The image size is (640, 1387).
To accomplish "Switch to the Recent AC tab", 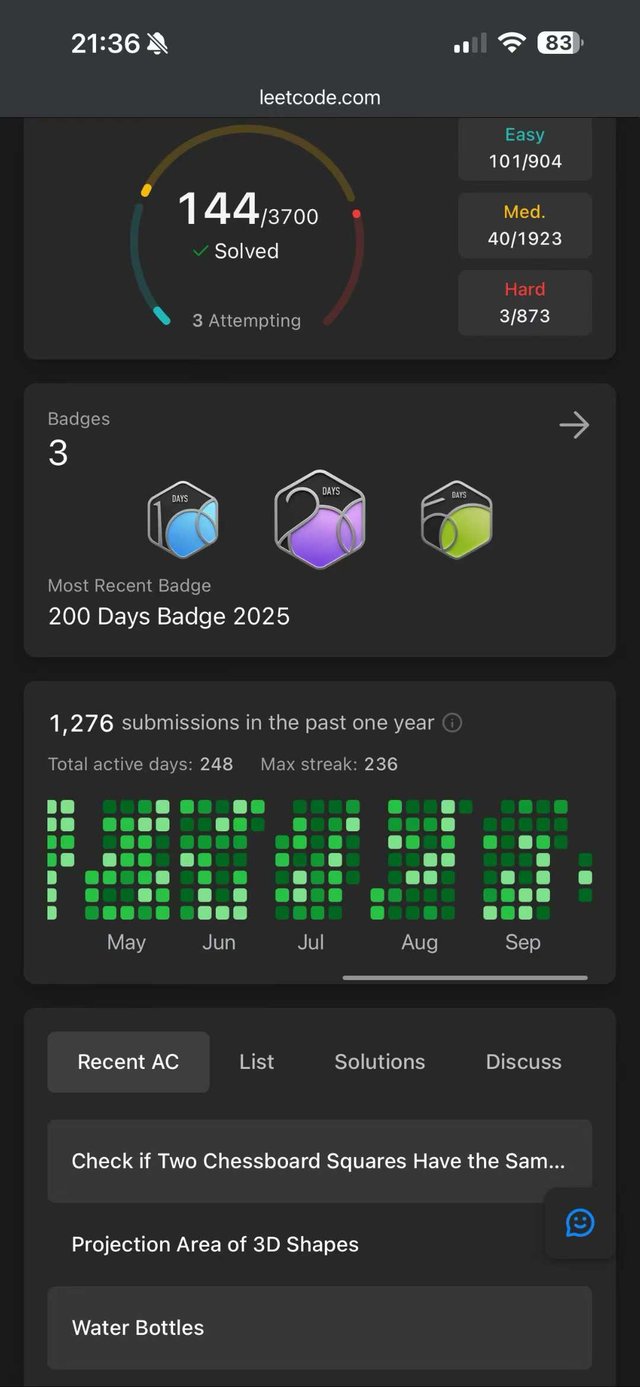I will (x=128, y=1062).
